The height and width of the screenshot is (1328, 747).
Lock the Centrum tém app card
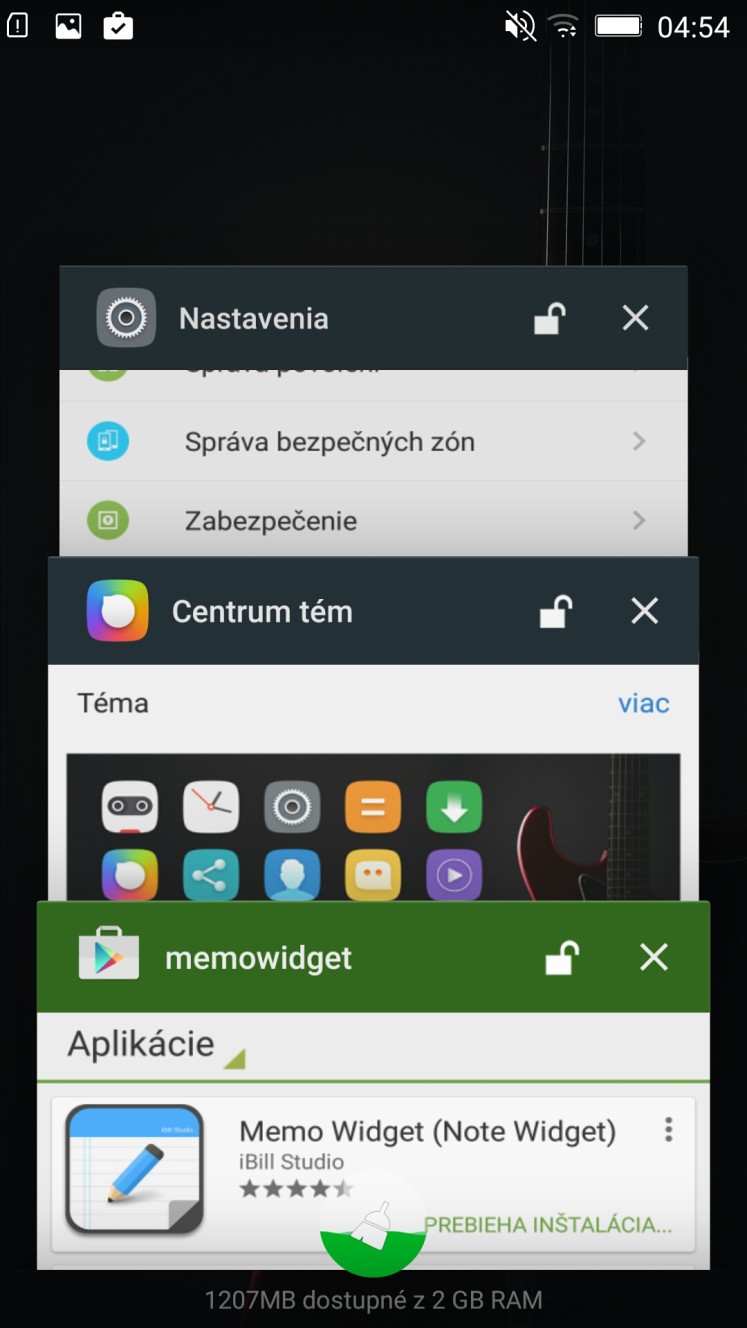[556, 611]
